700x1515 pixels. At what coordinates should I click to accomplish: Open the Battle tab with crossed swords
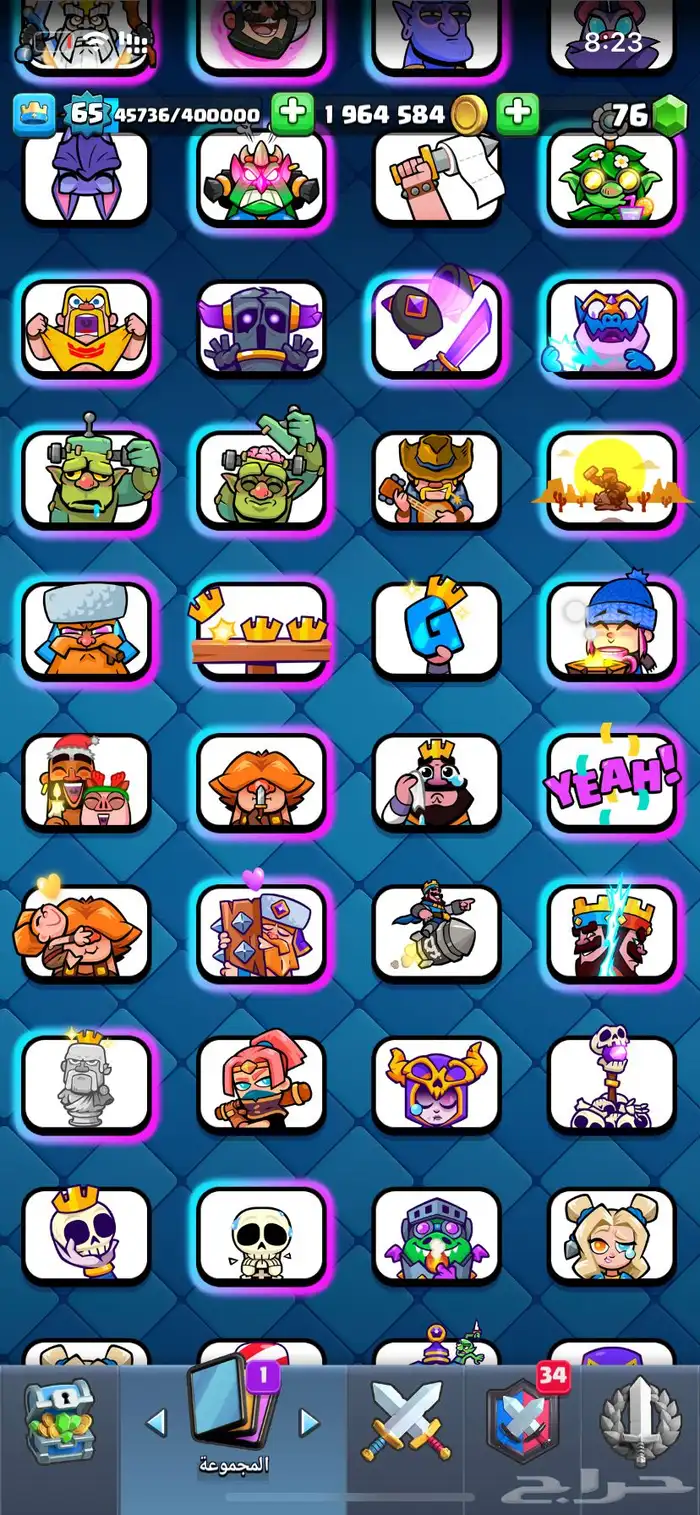coord(406,1421)
